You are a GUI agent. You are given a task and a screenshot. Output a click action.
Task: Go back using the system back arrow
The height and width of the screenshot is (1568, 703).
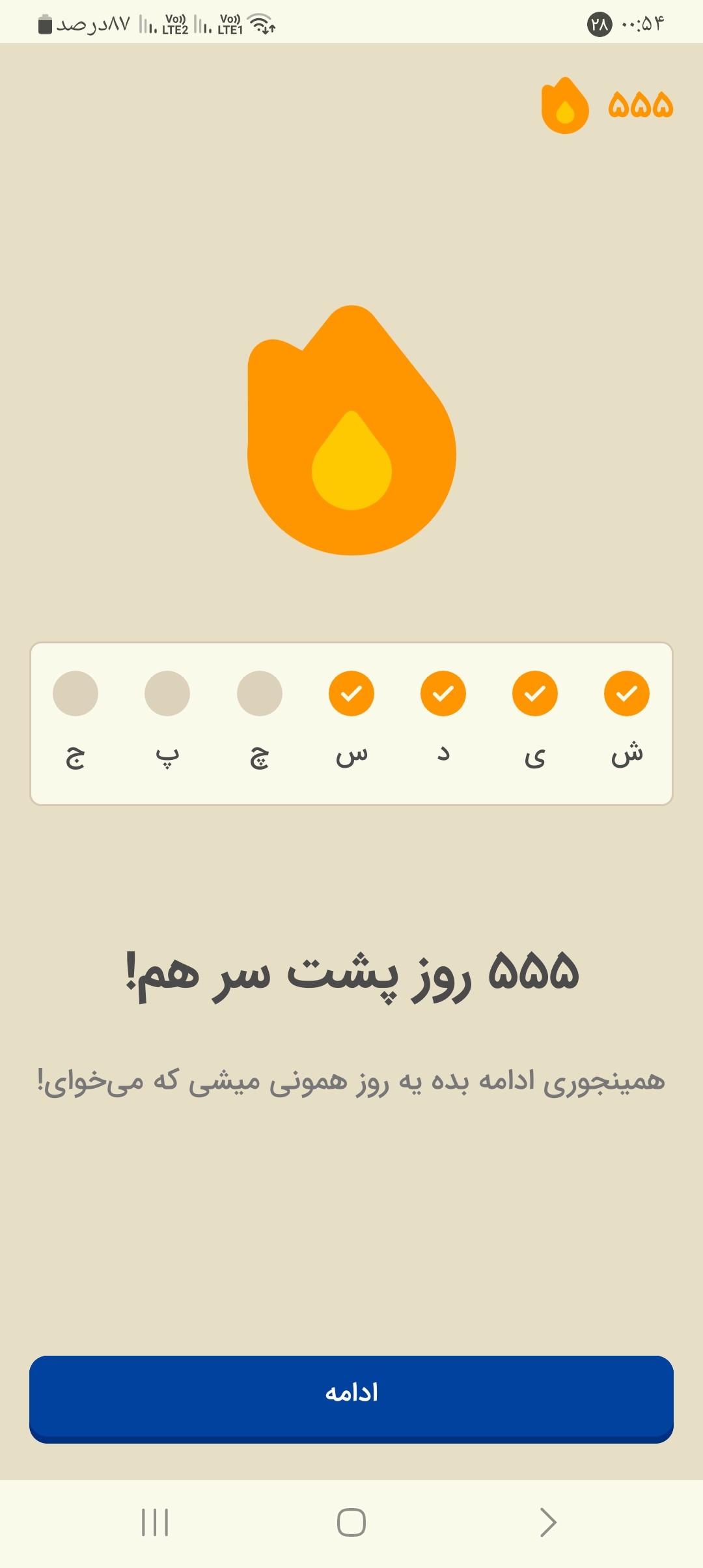(548, 1522)
